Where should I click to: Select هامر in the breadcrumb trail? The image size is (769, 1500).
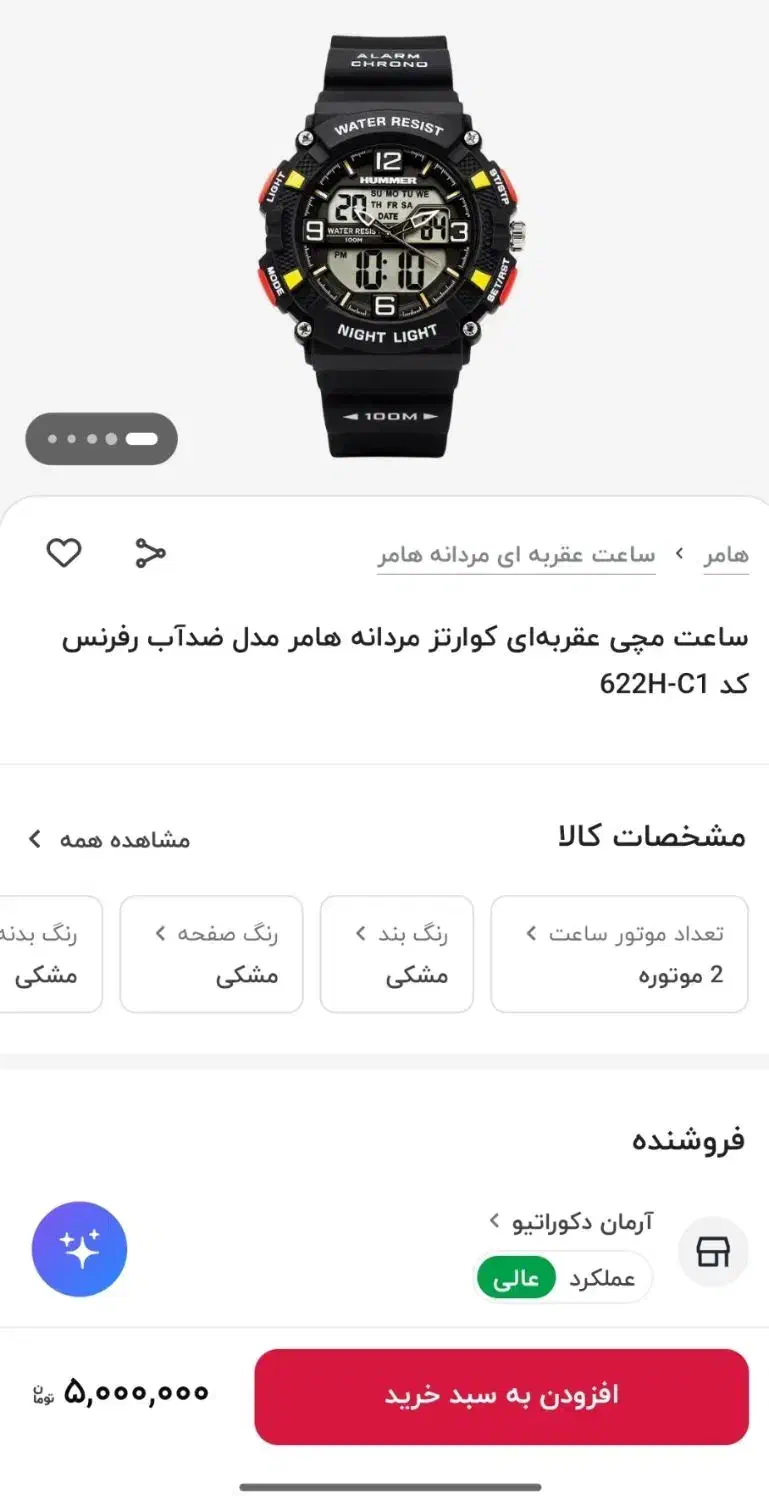(722, 554)
